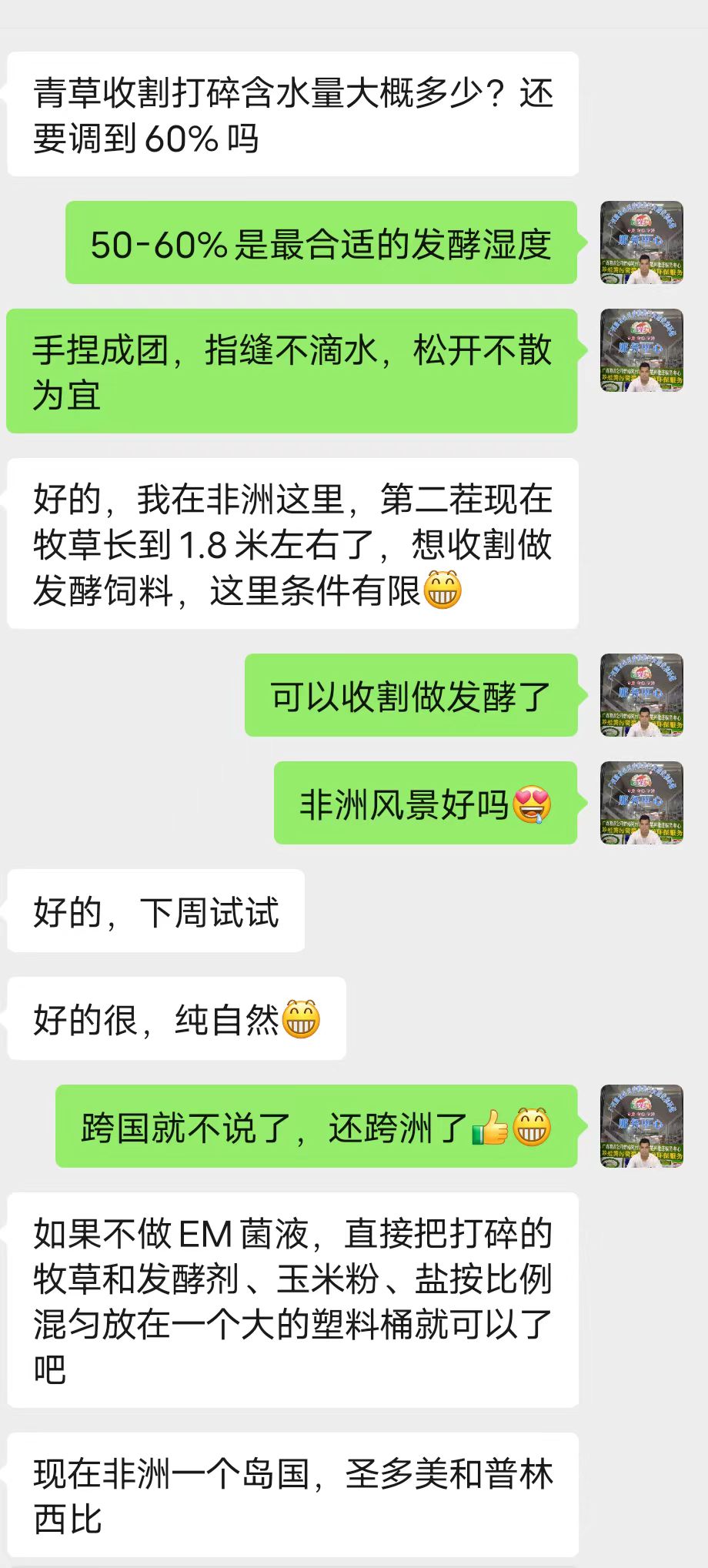Open sender avatar beside the 50-60% humidity message
This screenshot has width=708, height=1568.
[x=642, y=243]
